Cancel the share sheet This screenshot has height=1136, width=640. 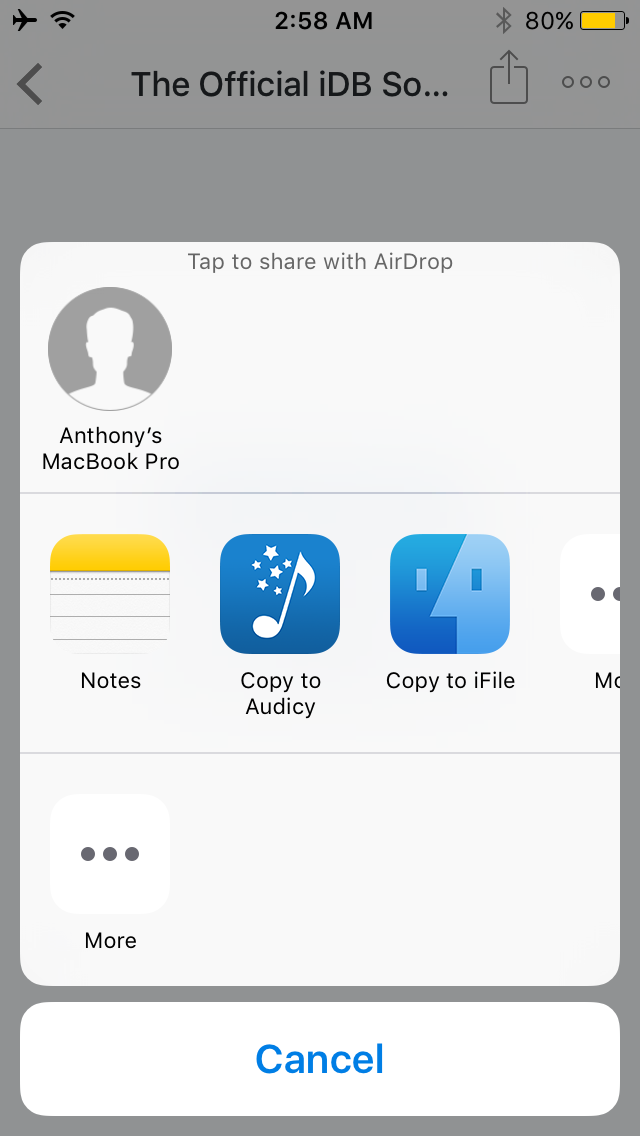pos(320,1059)
